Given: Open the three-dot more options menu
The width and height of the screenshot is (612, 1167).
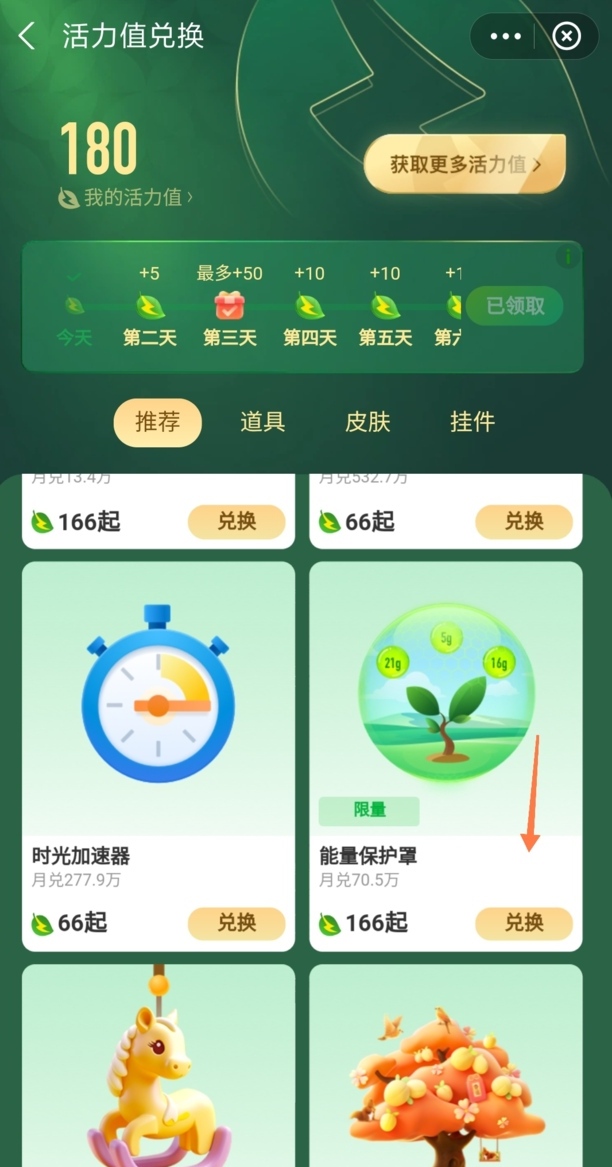Looking at the screenshot, I should [505, 37].
